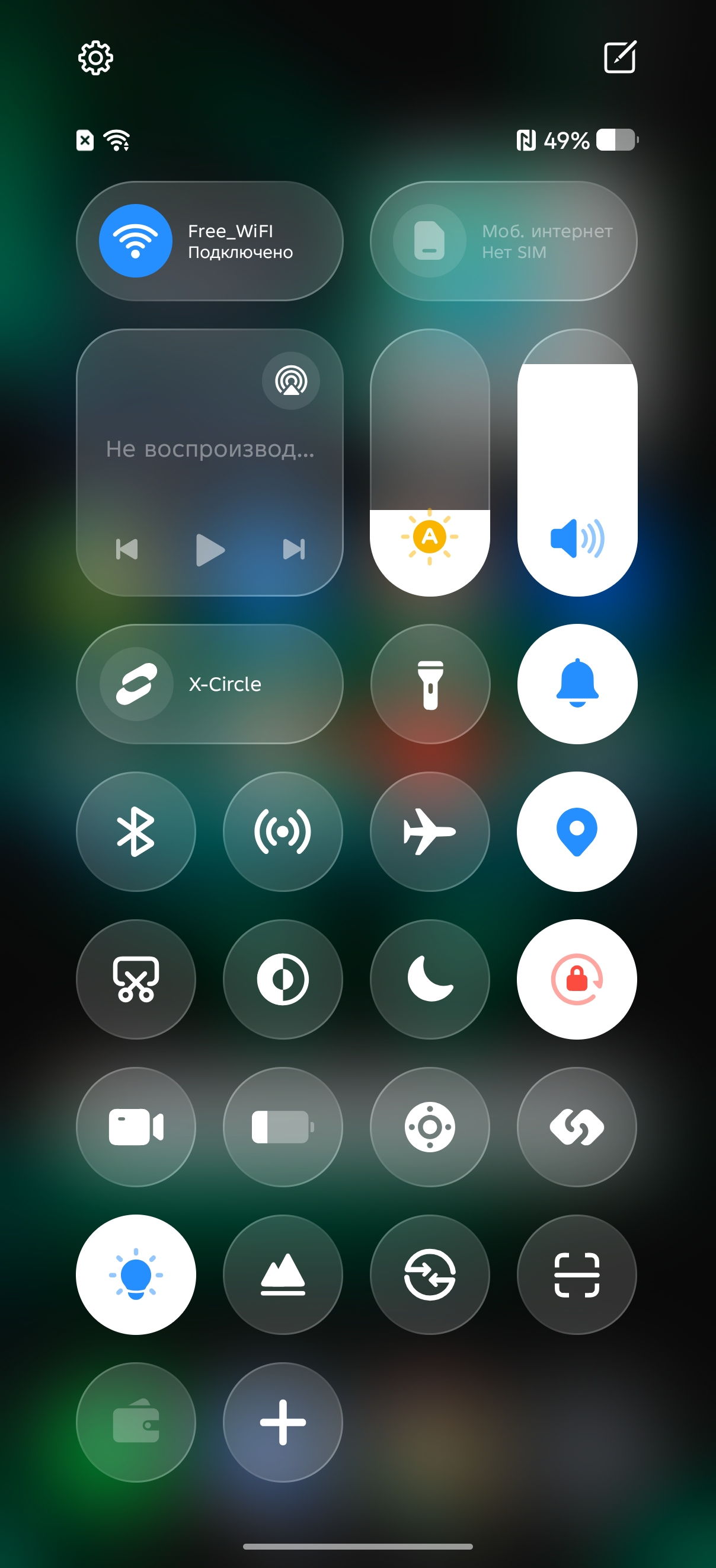Turn on Do Not Disturb moon
Viewport: 716px width, 1568px height.
tap(430, 979)
